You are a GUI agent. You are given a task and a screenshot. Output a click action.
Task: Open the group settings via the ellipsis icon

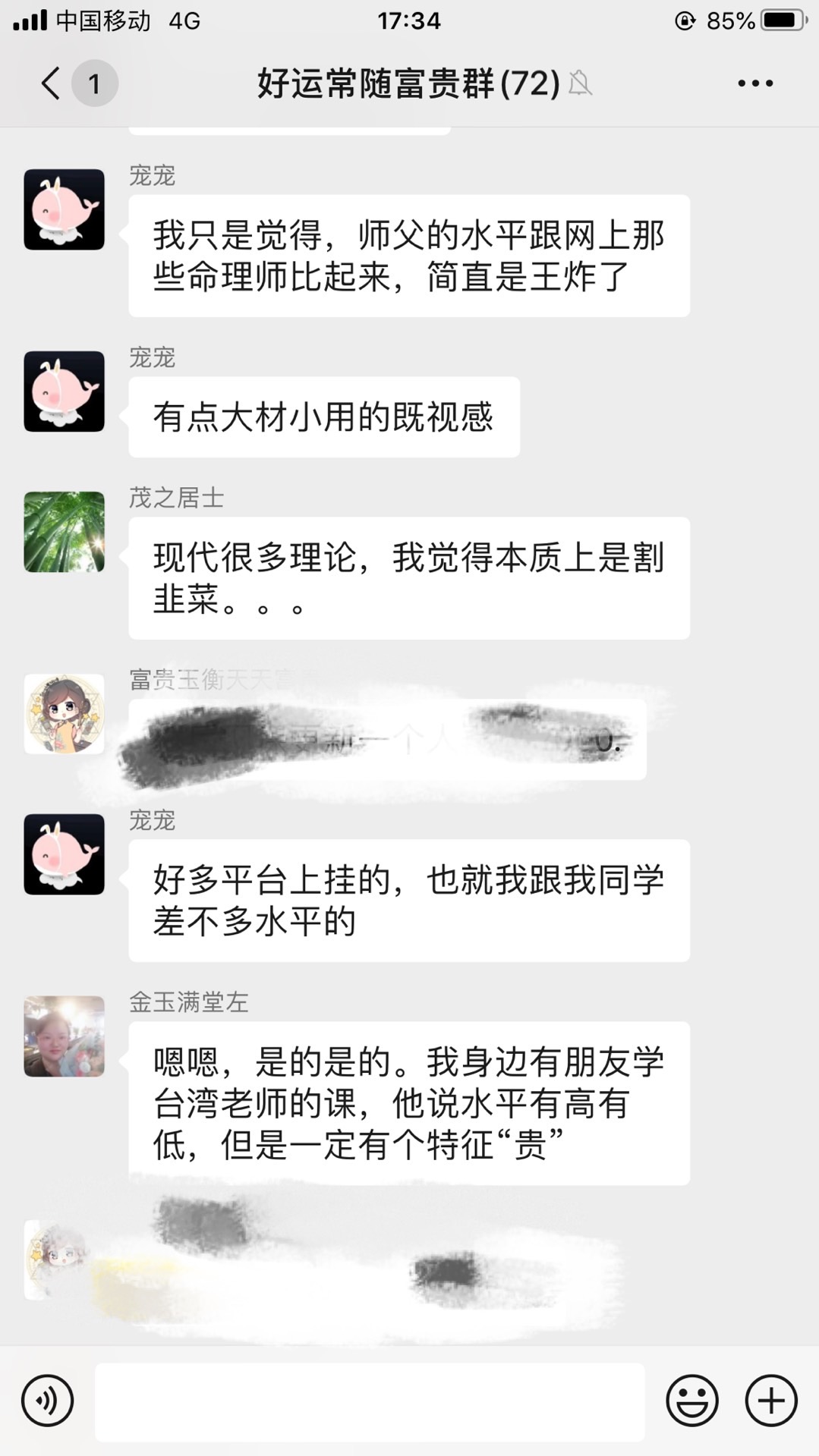(755, 83)
